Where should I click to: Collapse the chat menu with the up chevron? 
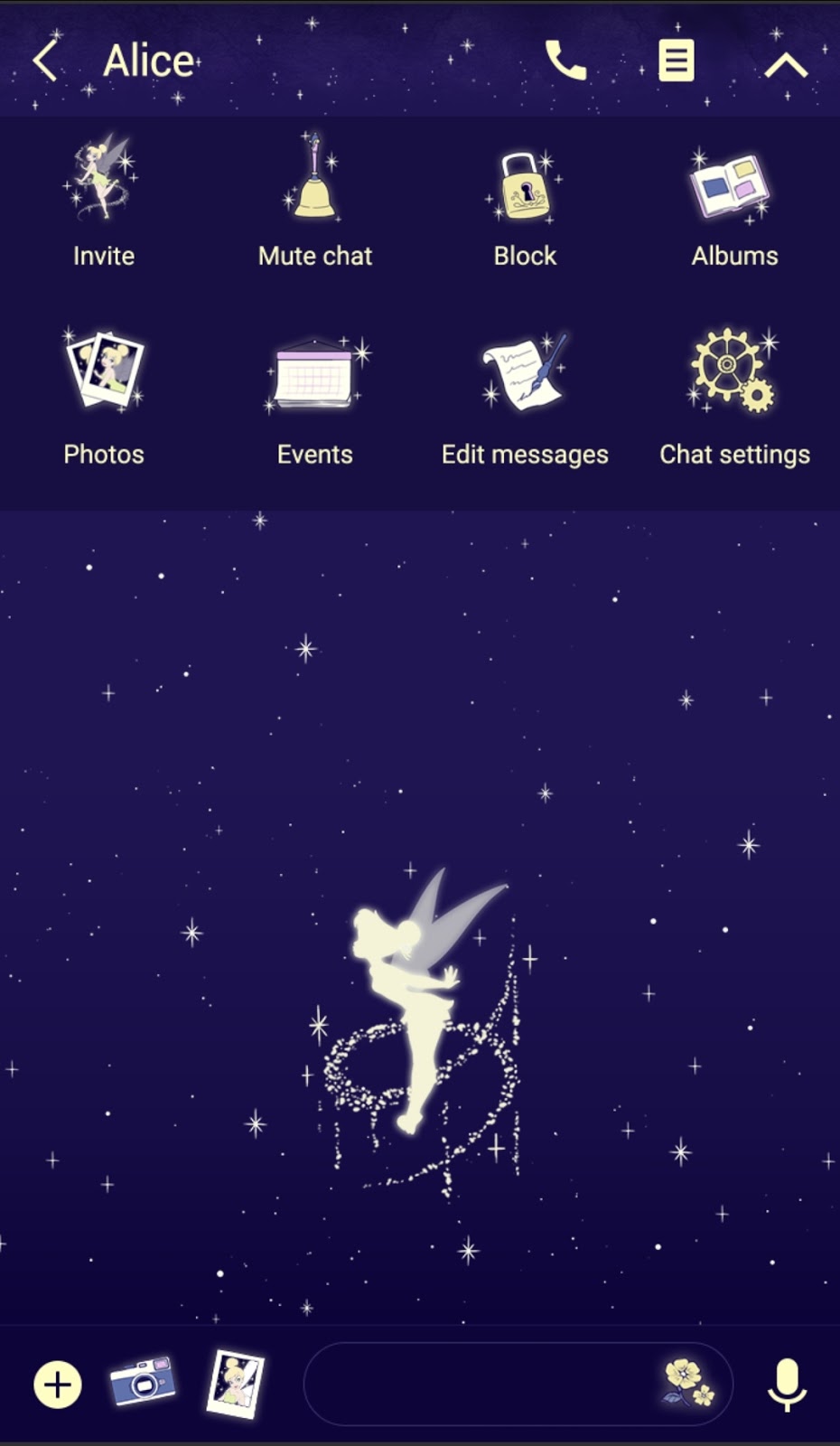click(x=786, y=64)
